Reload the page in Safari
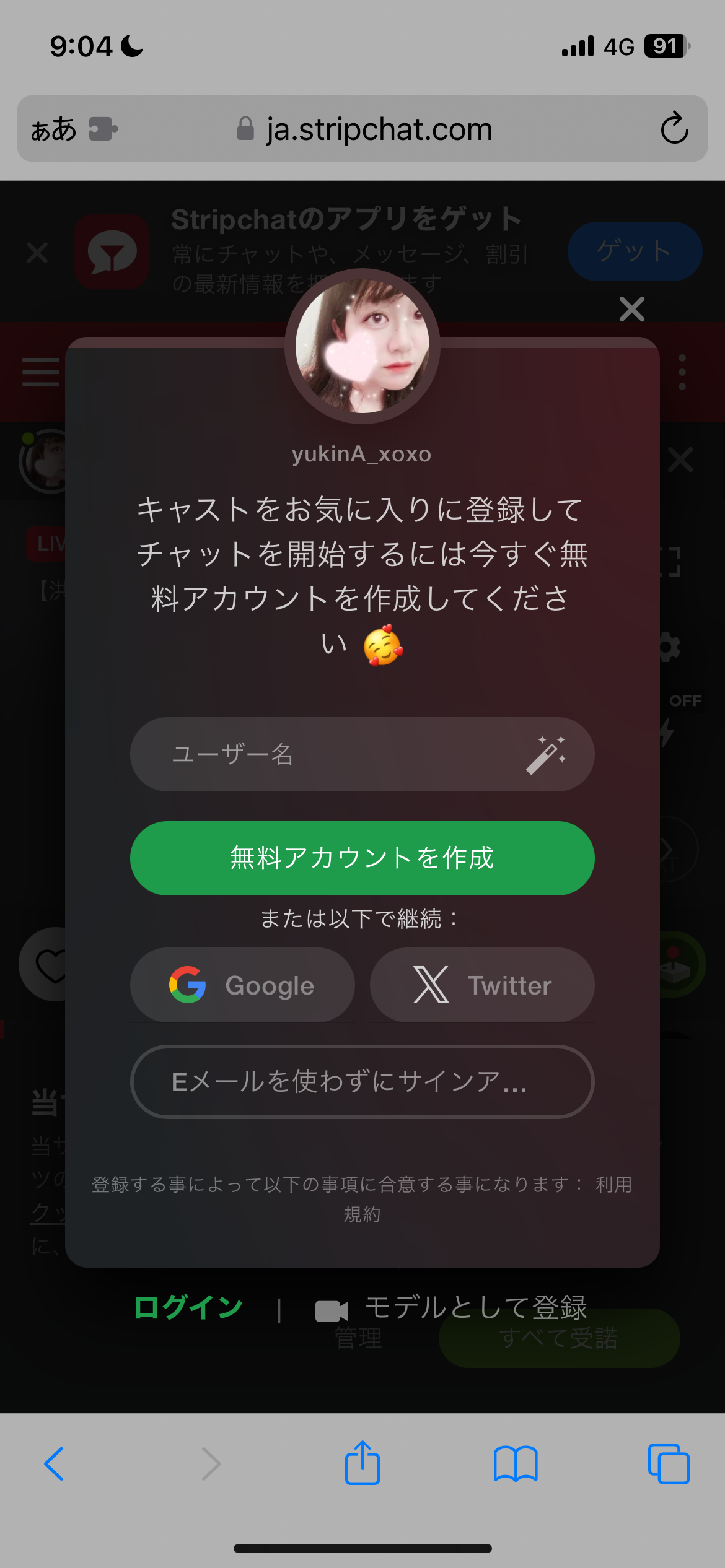Image resolution: width=725 pixels, height=1568 pixels. pyautogui.click(x=674, y=129)
